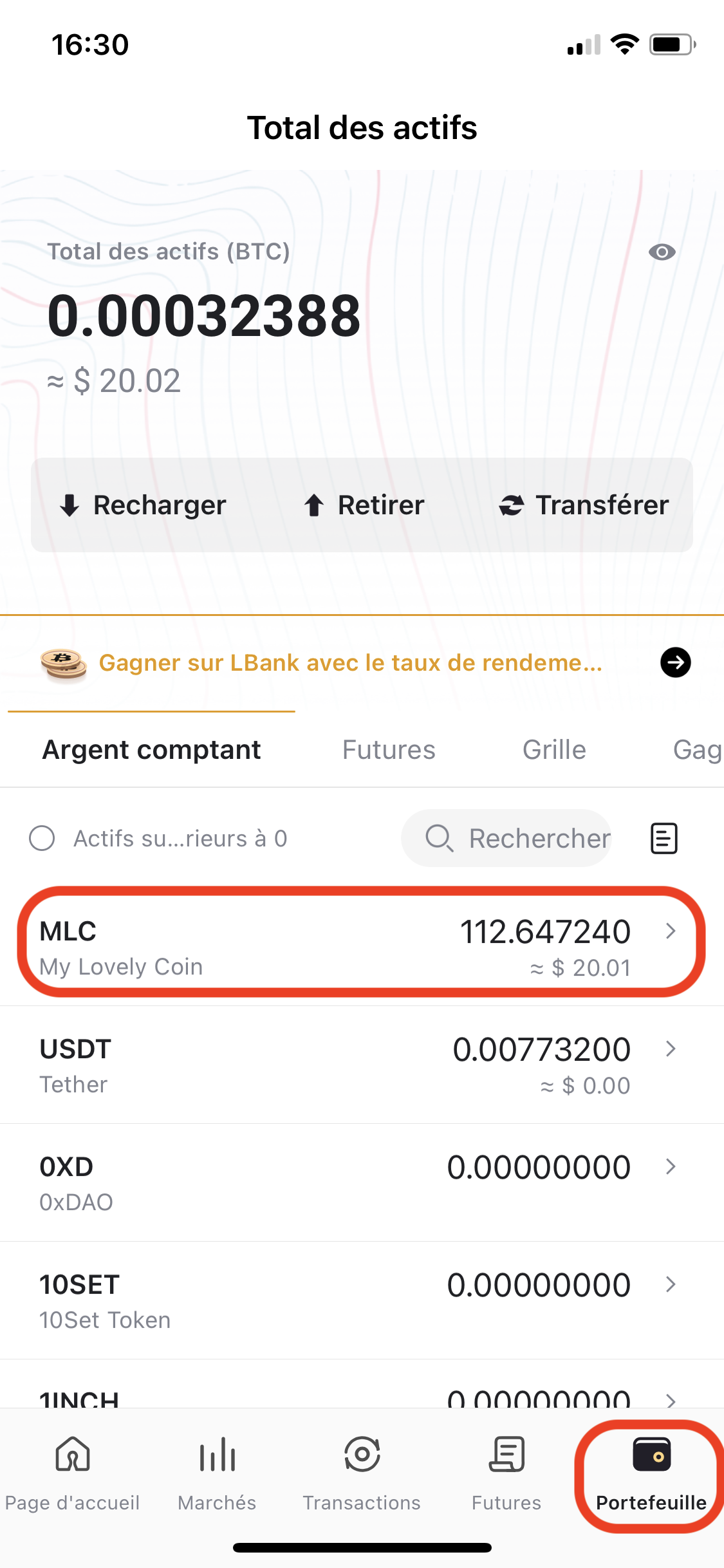724x1568 pixels.
Task: Select the Argent comptant tab
Action: pos(151,750)
